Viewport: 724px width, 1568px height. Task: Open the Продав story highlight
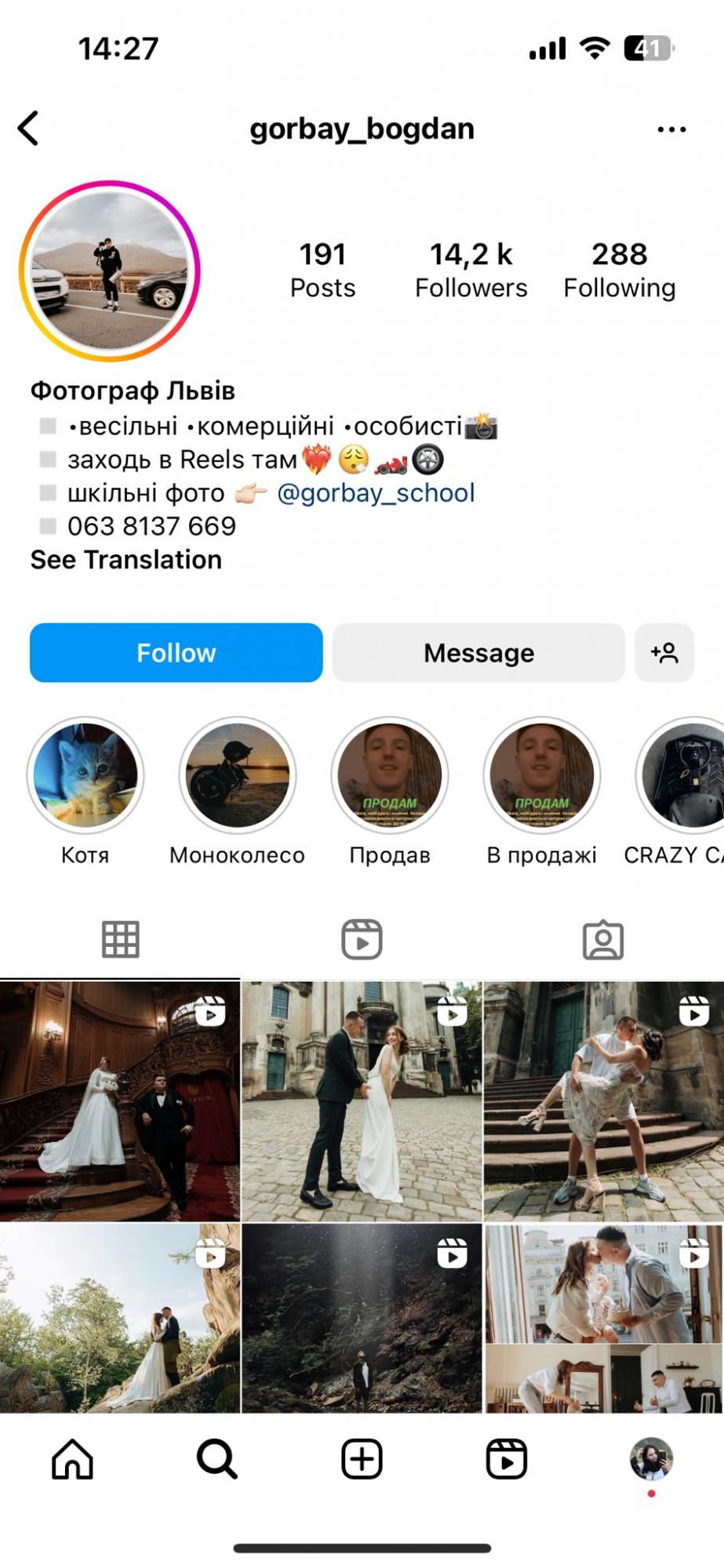390,775
